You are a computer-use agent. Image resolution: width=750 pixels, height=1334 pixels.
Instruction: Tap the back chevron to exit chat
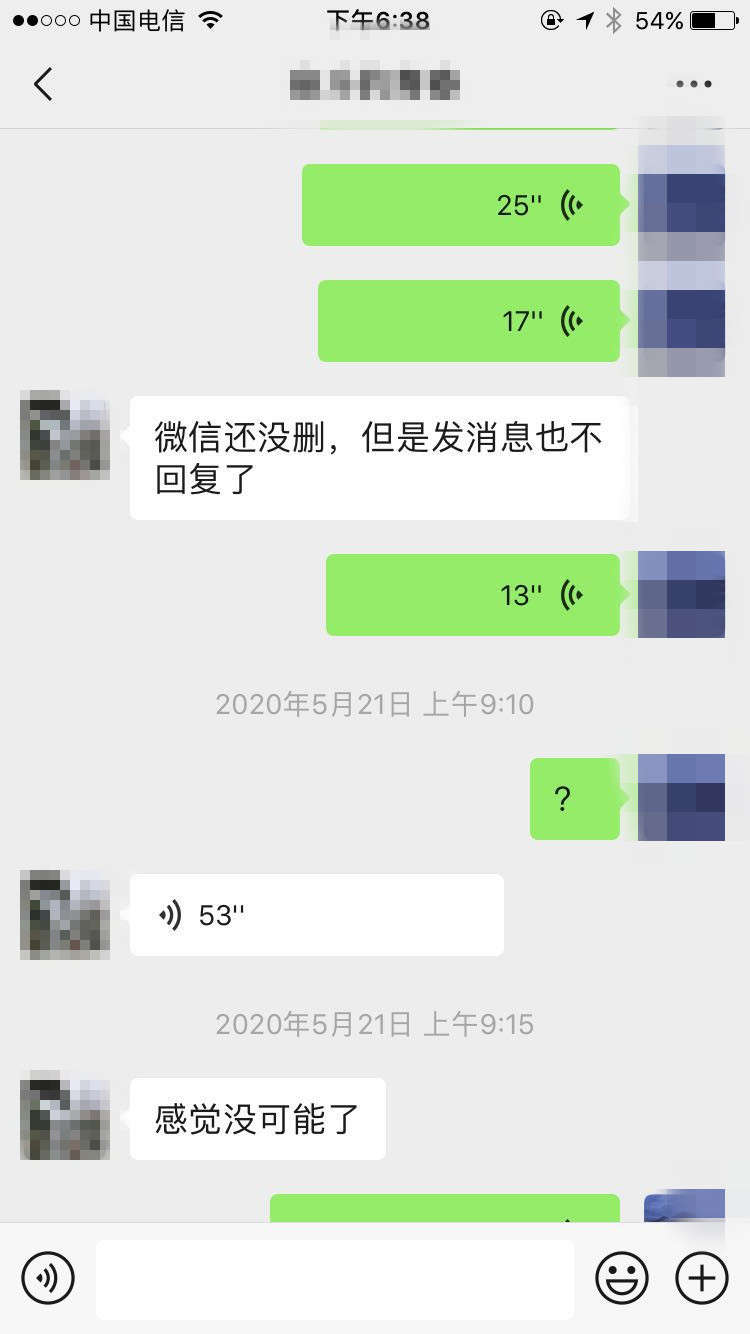click(42, 84)
